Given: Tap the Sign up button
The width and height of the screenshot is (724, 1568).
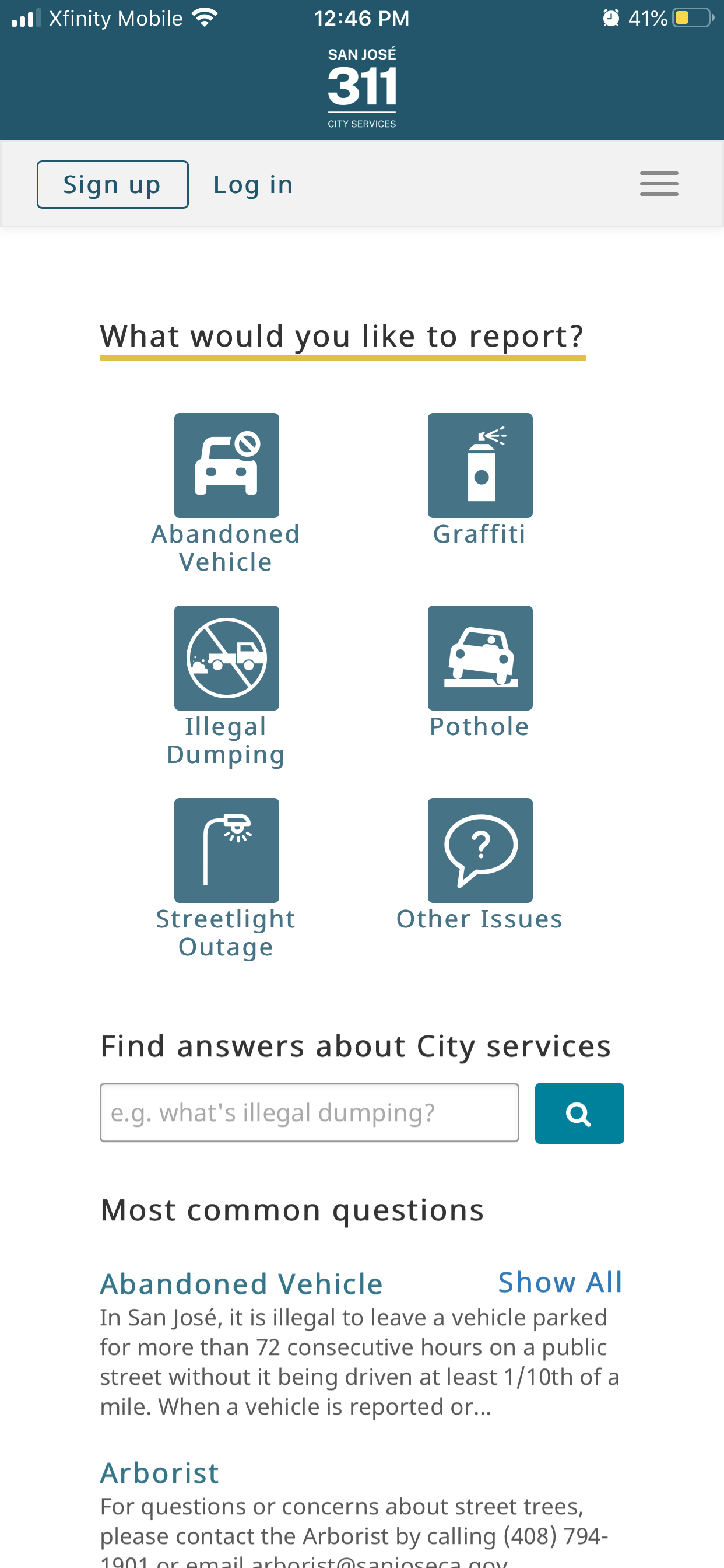Looking at the screenshot, I should (x=113, y=184).
